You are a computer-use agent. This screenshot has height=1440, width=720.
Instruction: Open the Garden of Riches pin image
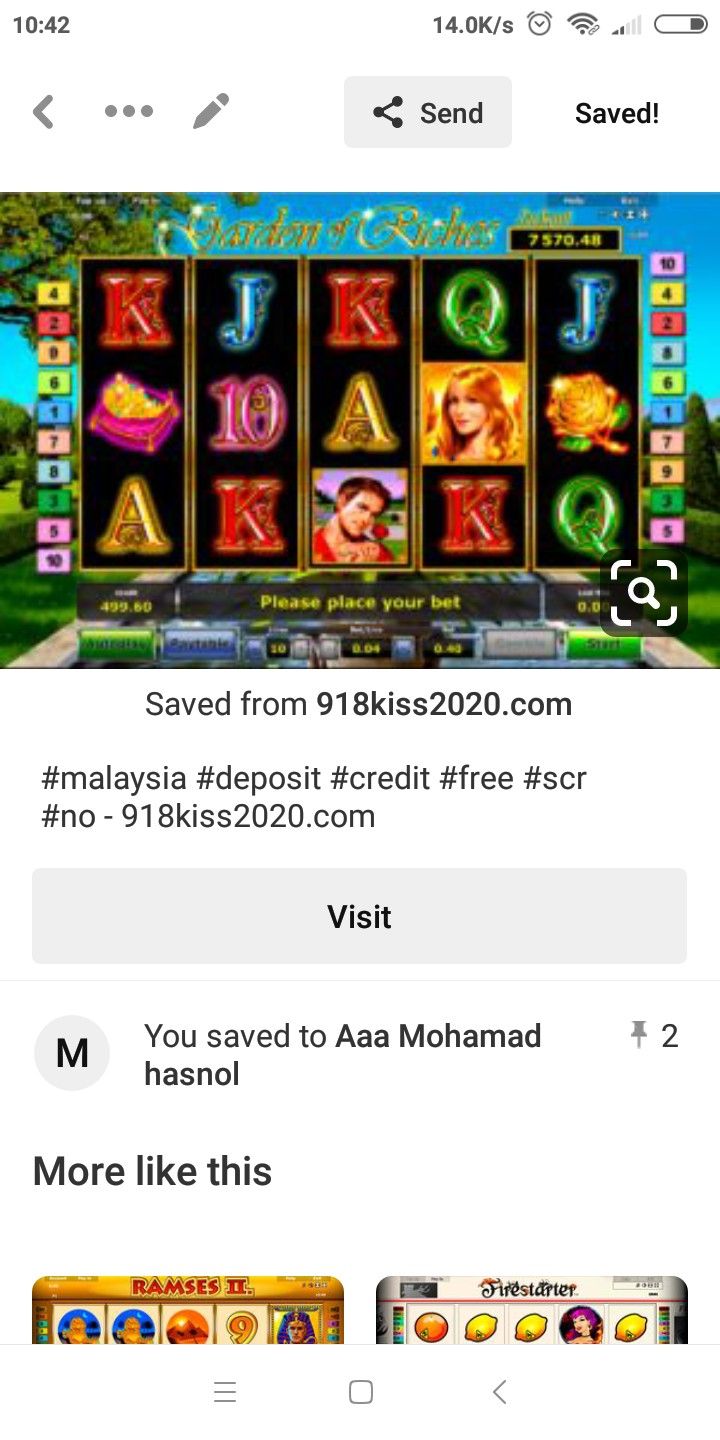[x=330, y=430]
